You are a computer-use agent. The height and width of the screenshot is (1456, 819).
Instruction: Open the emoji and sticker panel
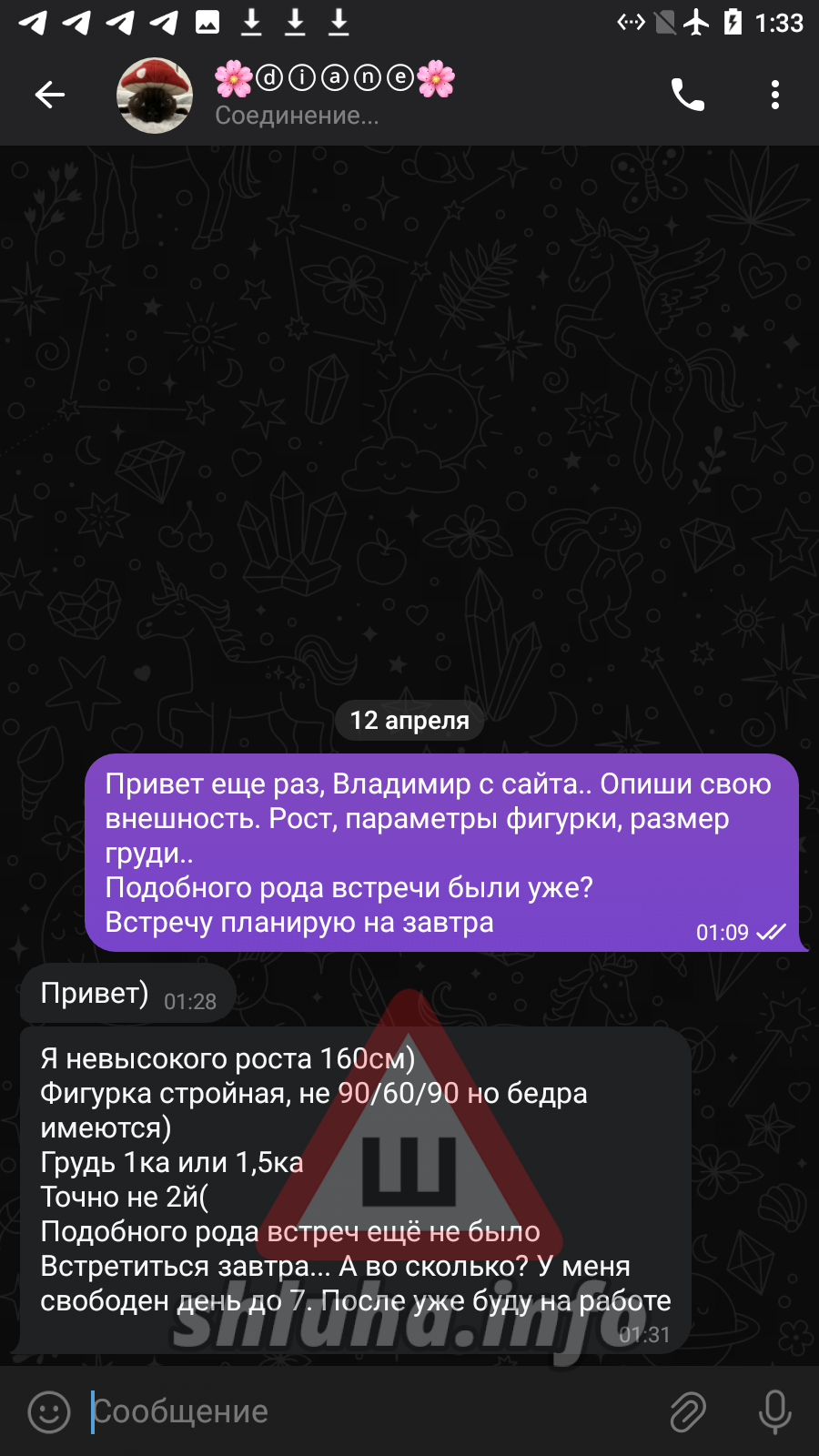[49, 1411]
